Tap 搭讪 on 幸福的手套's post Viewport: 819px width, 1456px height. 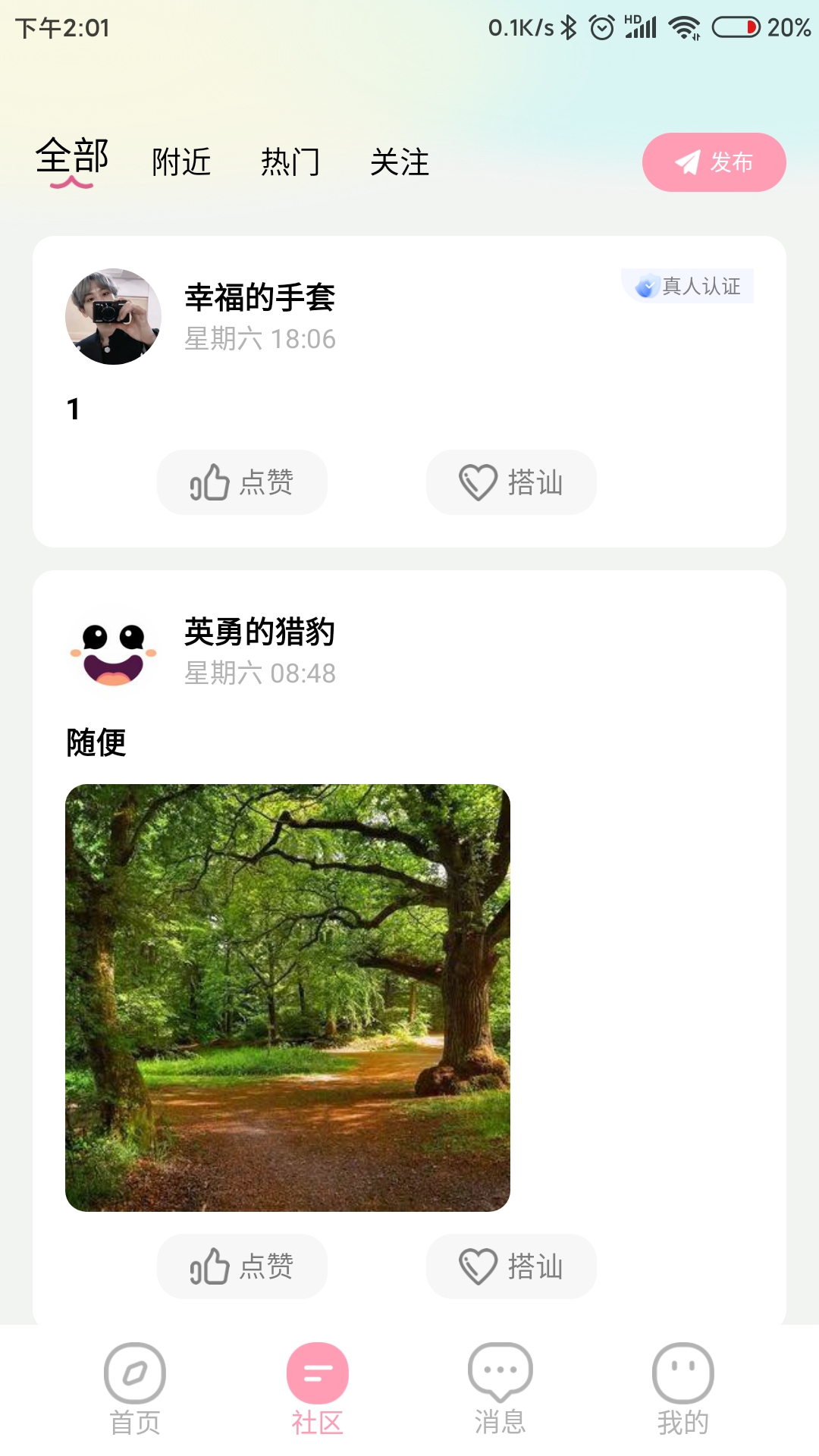point(511,482)
